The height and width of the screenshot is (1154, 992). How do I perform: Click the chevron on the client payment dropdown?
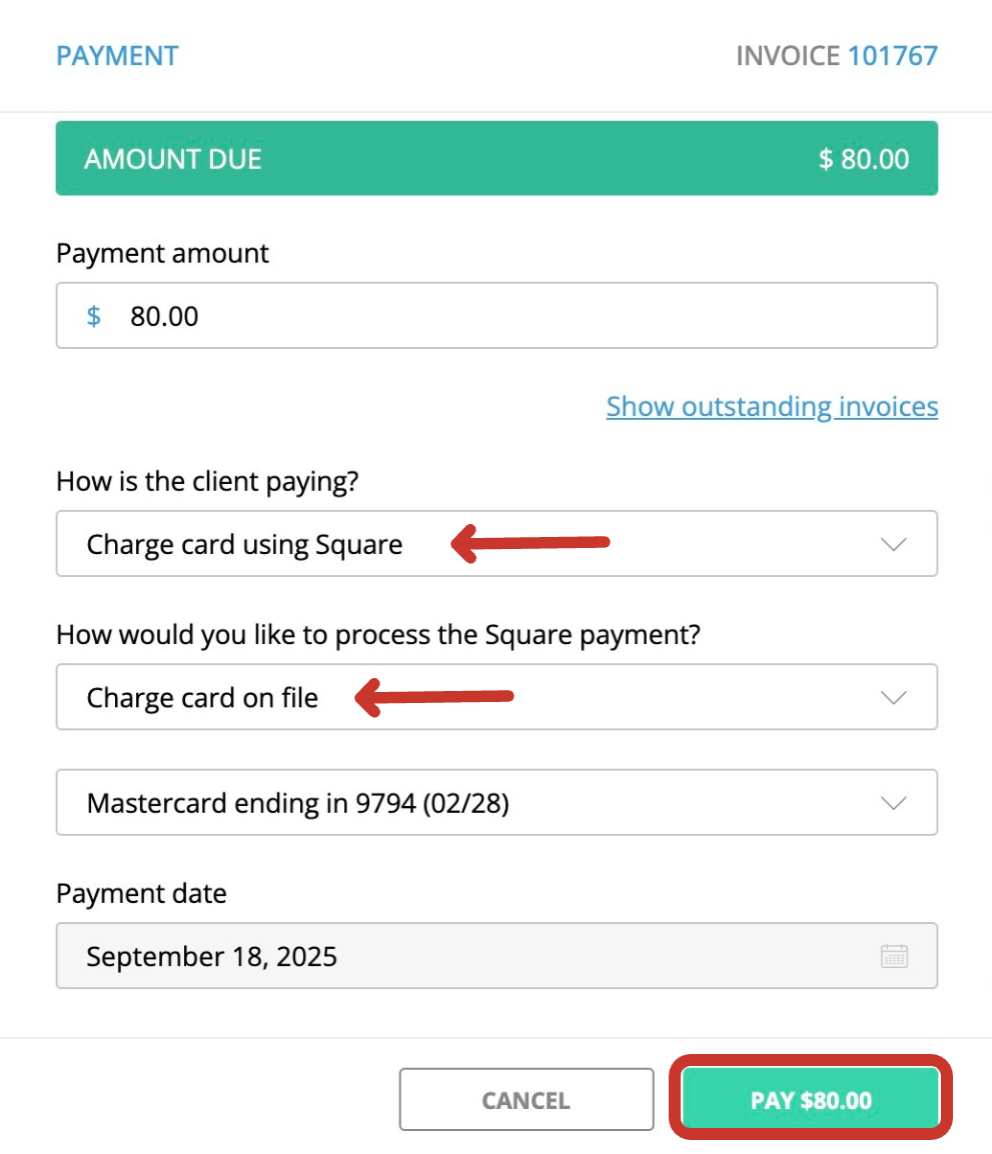point(894,544)
